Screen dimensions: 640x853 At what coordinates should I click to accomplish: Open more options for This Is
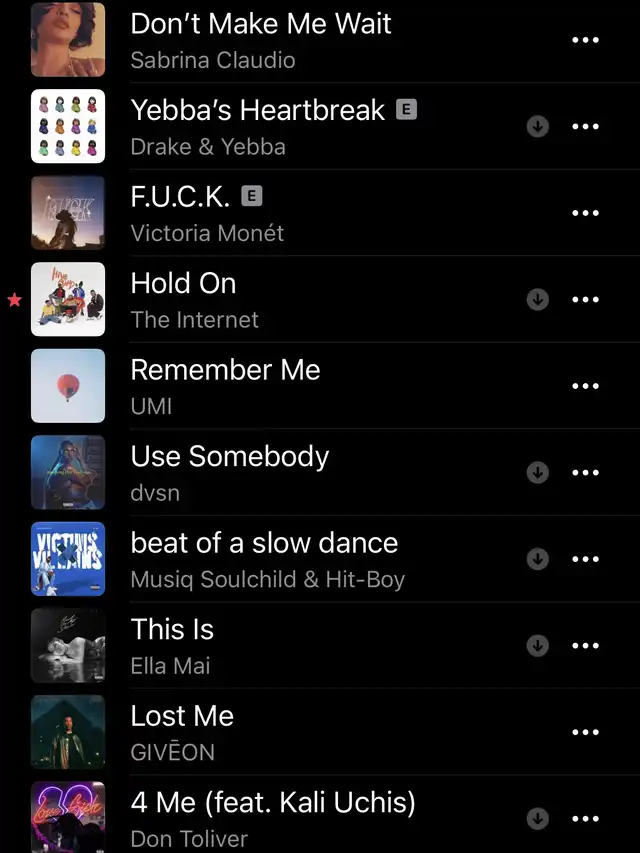pyautogui.click(x=585, y=645)
